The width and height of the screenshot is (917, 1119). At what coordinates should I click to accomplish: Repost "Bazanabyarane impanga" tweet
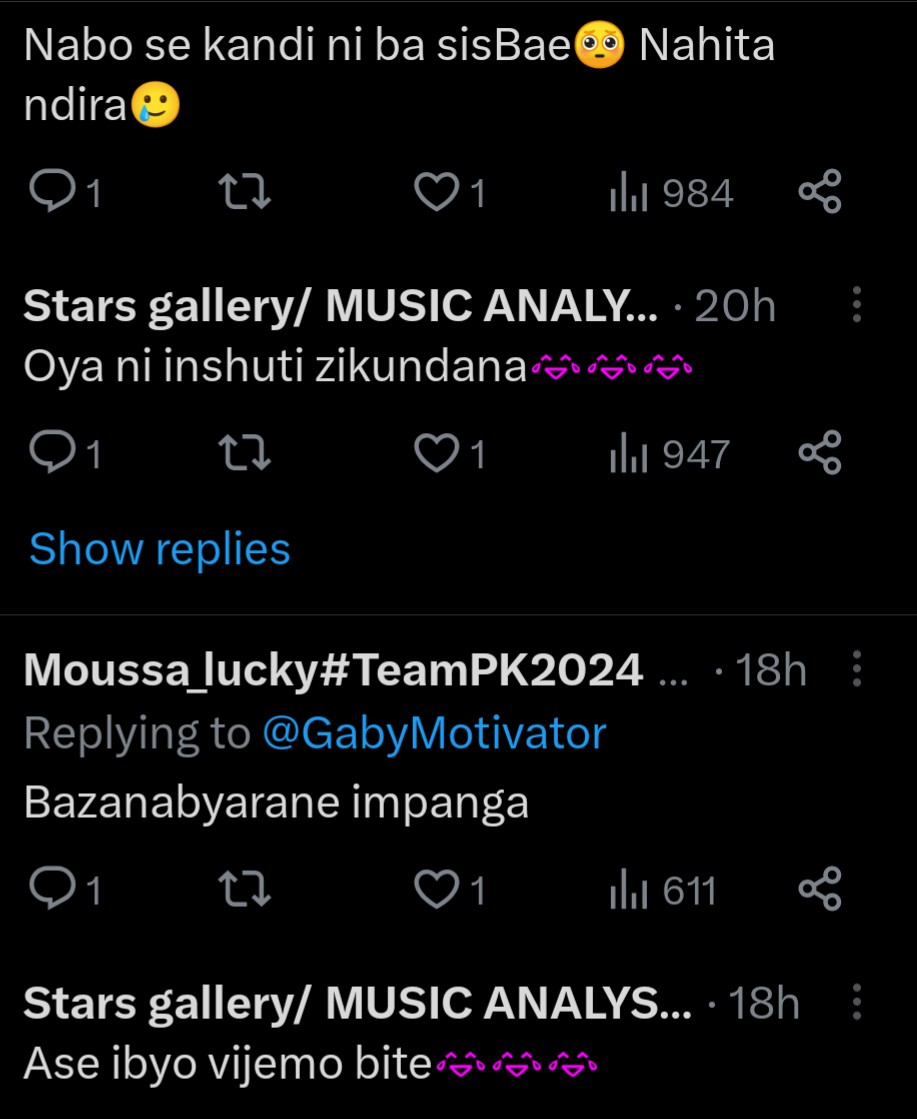[247, 889]
